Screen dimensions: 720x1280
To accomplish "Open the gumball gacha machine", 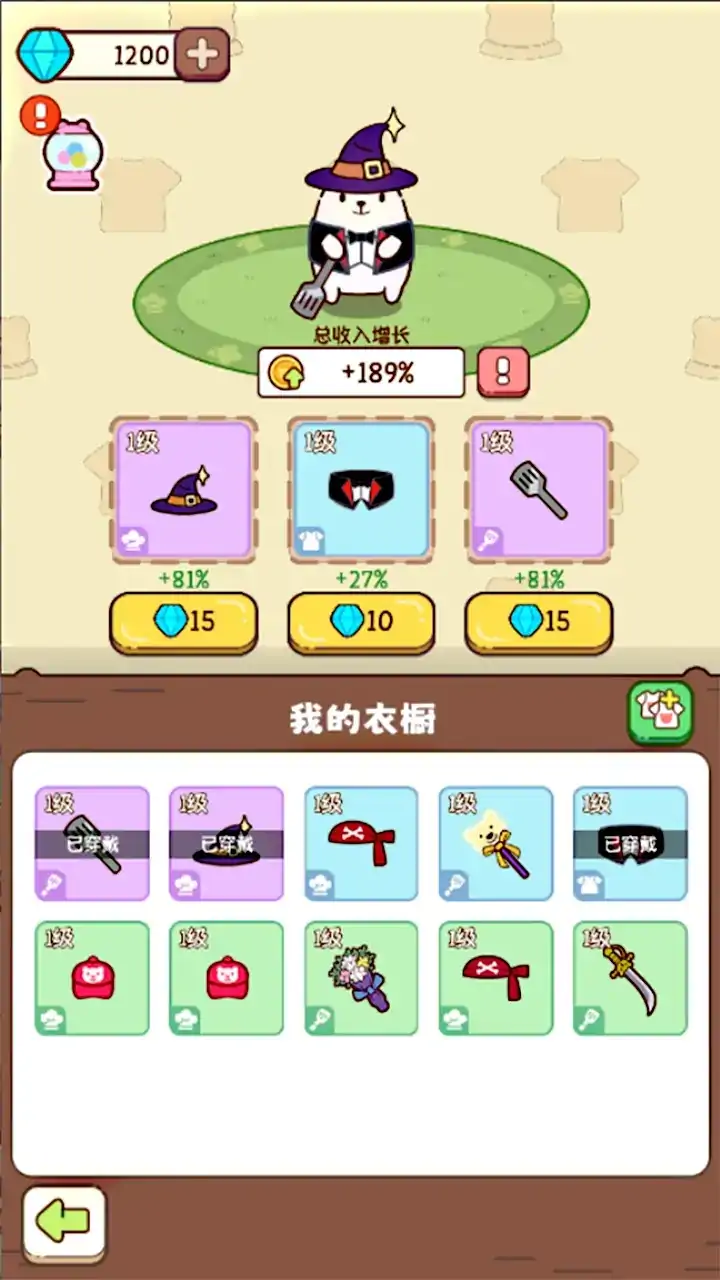I will [x=72, y=154].
